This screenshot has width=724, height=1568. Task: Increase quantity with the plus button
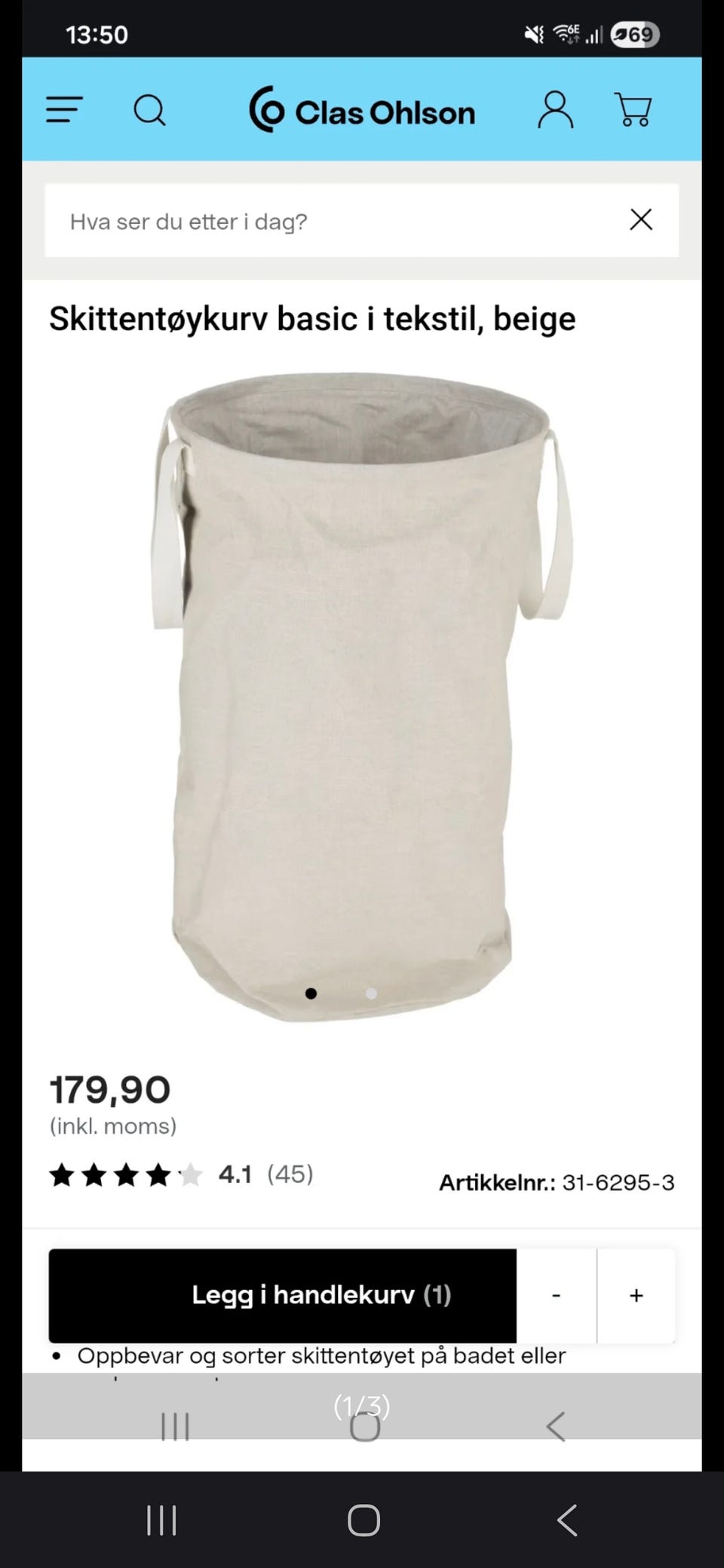[x=637, y=1295]
